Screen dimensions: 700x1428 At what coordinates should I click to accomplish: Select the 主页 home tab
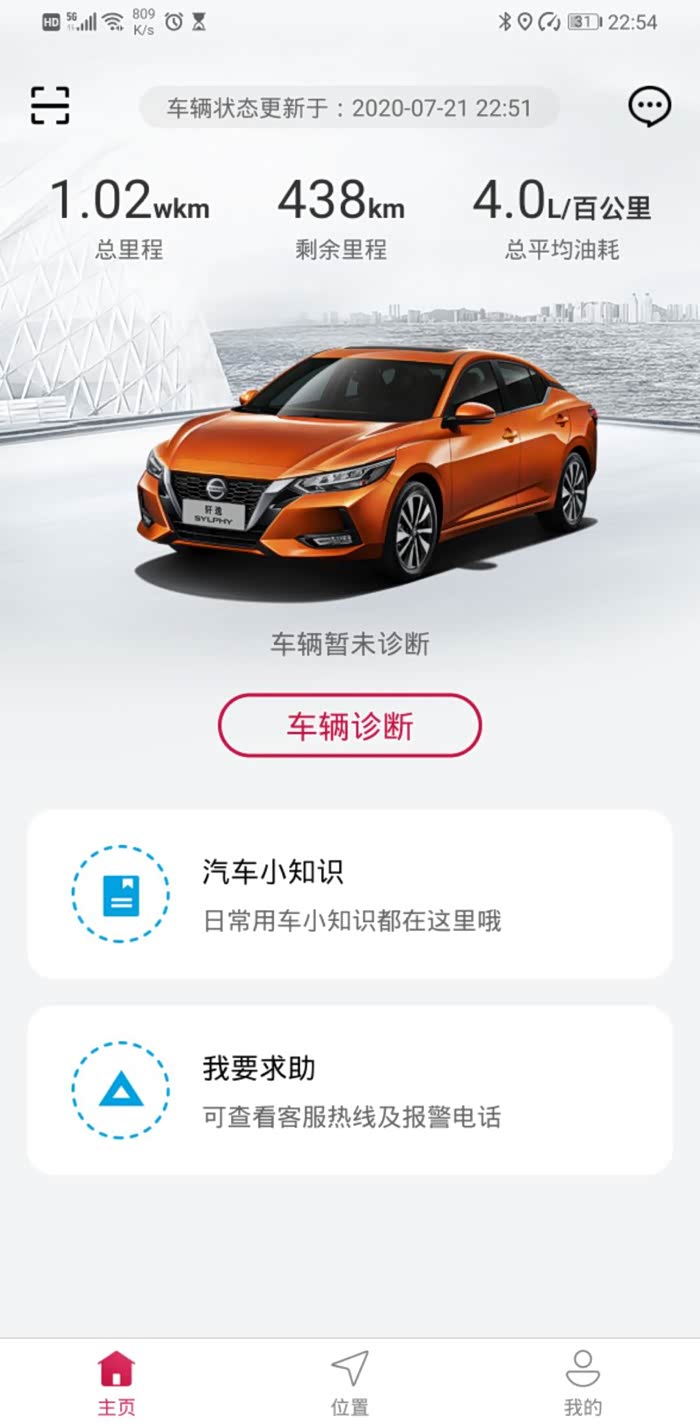[117, 1382]
